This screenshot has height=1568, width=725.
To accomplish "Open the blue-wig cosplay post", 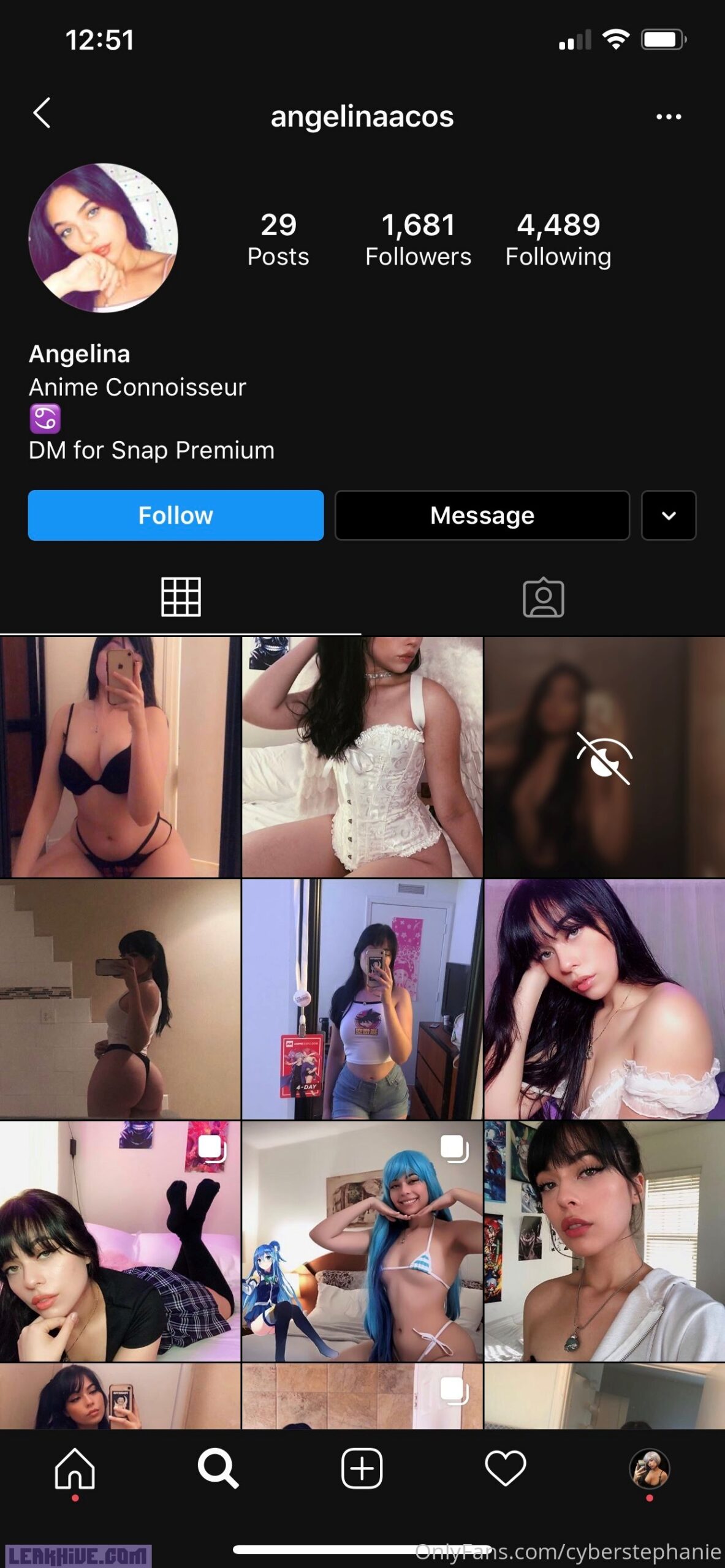I will tap(362, 1241).
